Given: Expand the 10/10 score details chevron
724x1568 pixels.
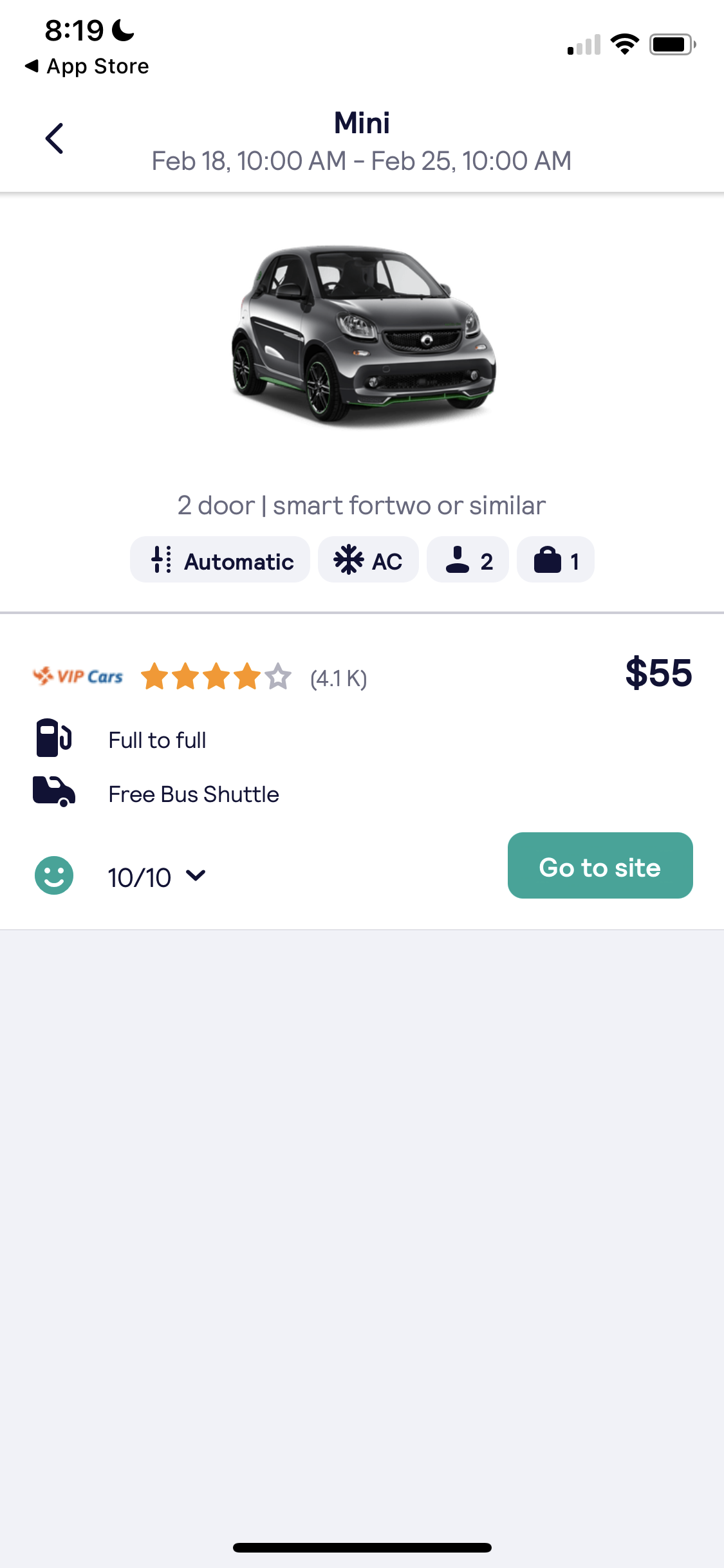Looking at the screenshot, I should tap(196, 875).
